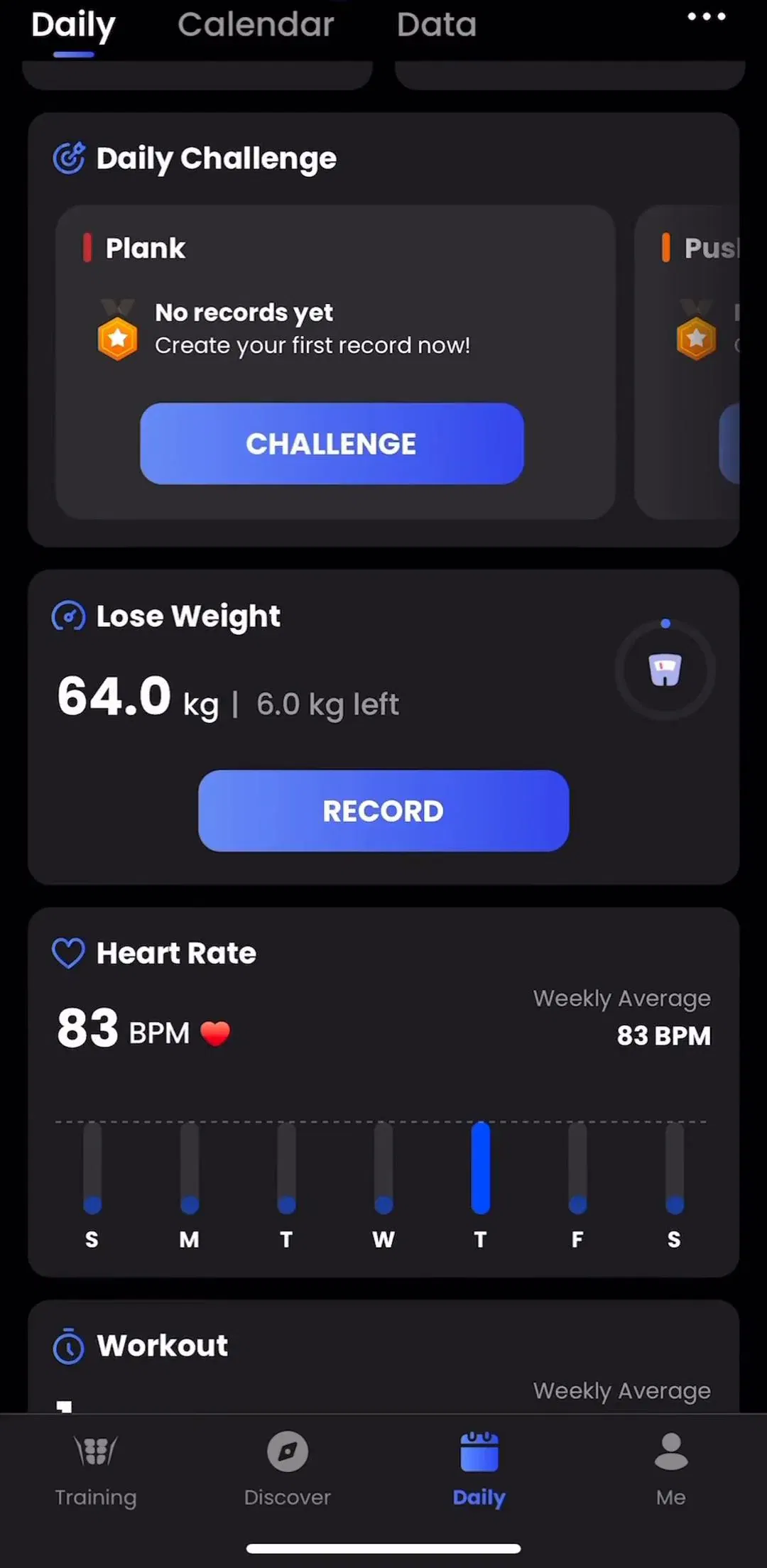
Task: Open the partially visible Push challenge card
Action: tap(687, 362)
